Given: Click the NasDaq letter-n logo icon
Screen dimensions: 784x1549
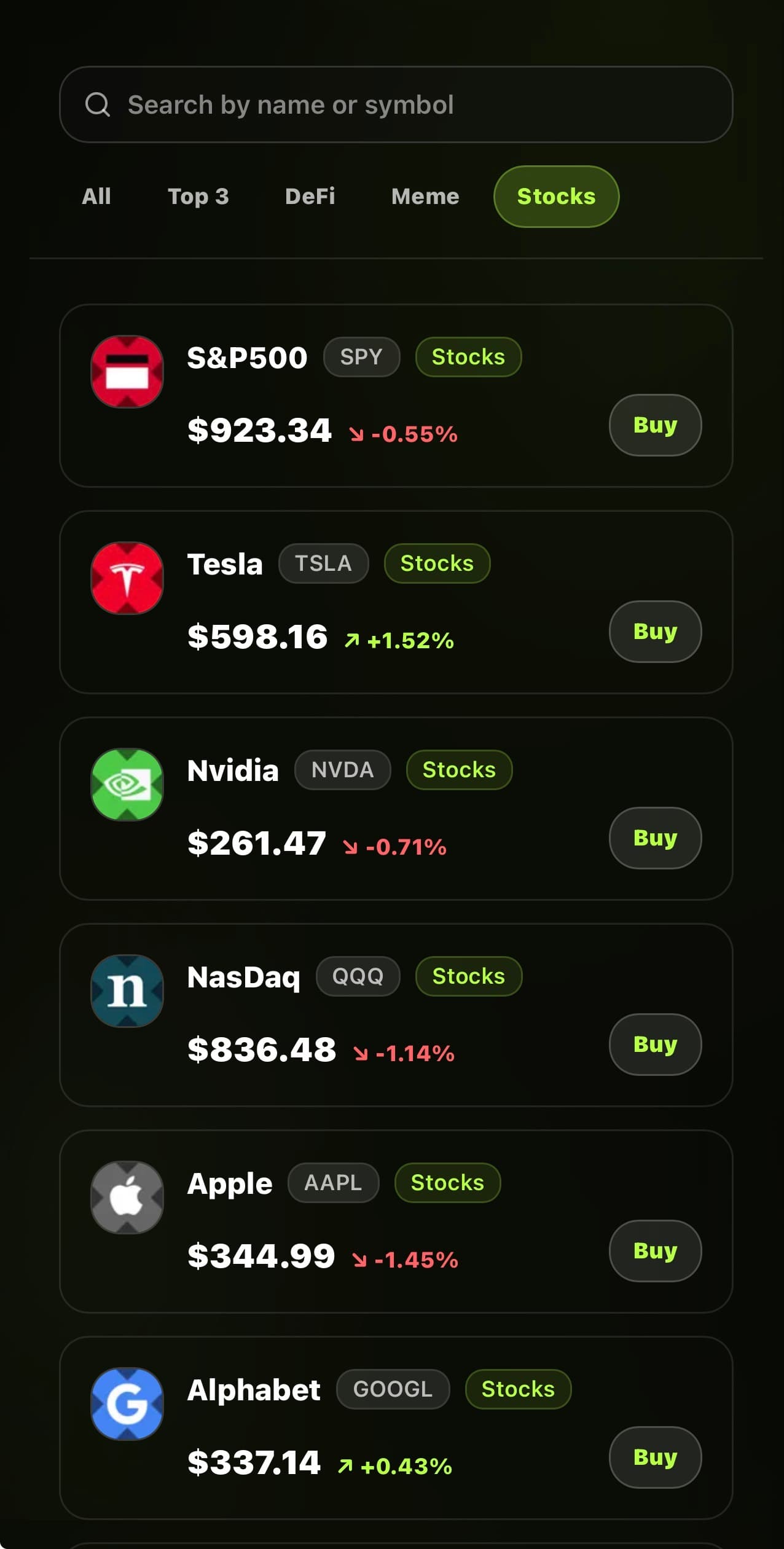Looking at the screenshot, I should click(x=127, y=990).
